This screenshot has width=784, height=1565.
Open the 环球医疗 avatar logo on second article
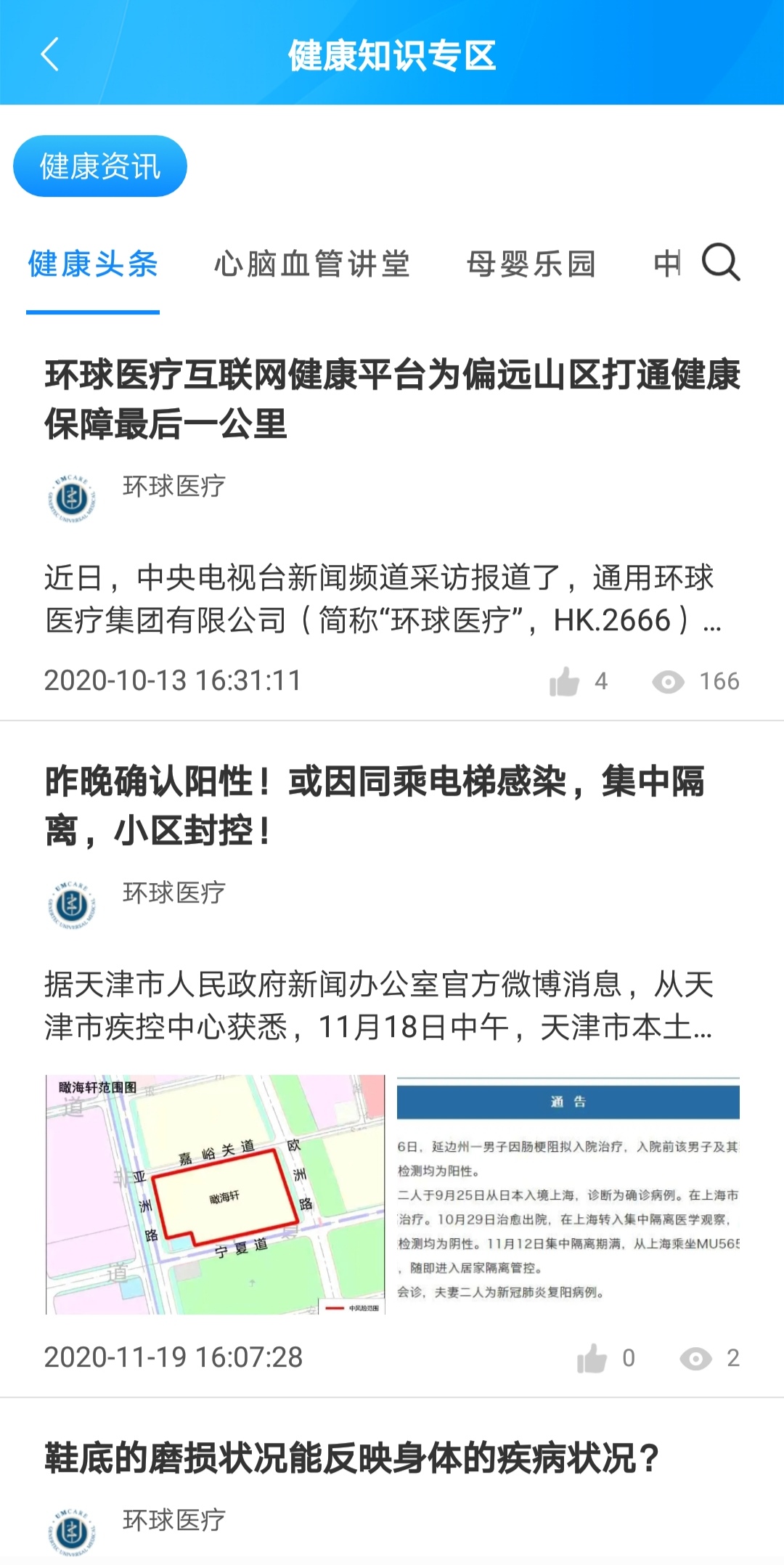73,901
